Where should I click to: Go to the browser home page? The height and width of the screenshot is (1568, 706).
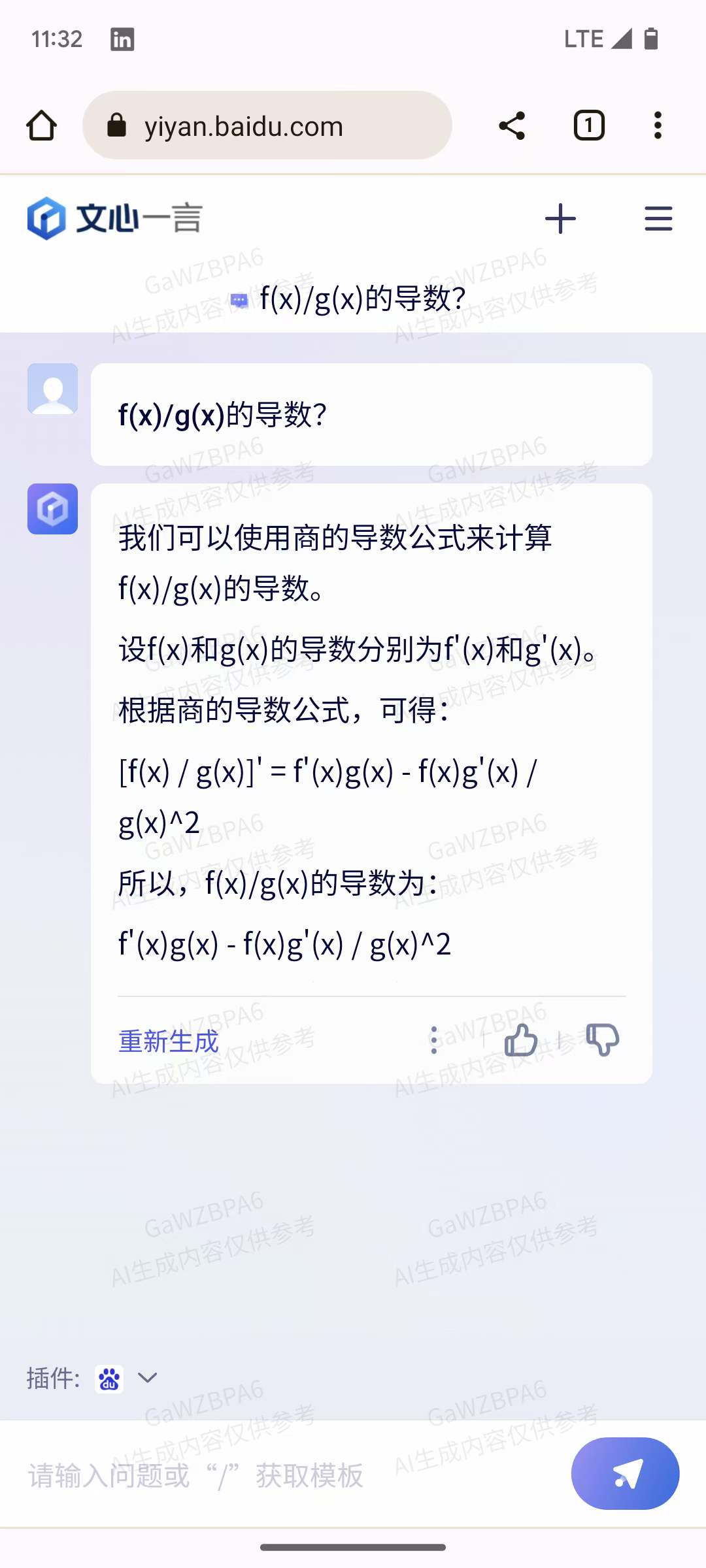click(x=41, y=125)
